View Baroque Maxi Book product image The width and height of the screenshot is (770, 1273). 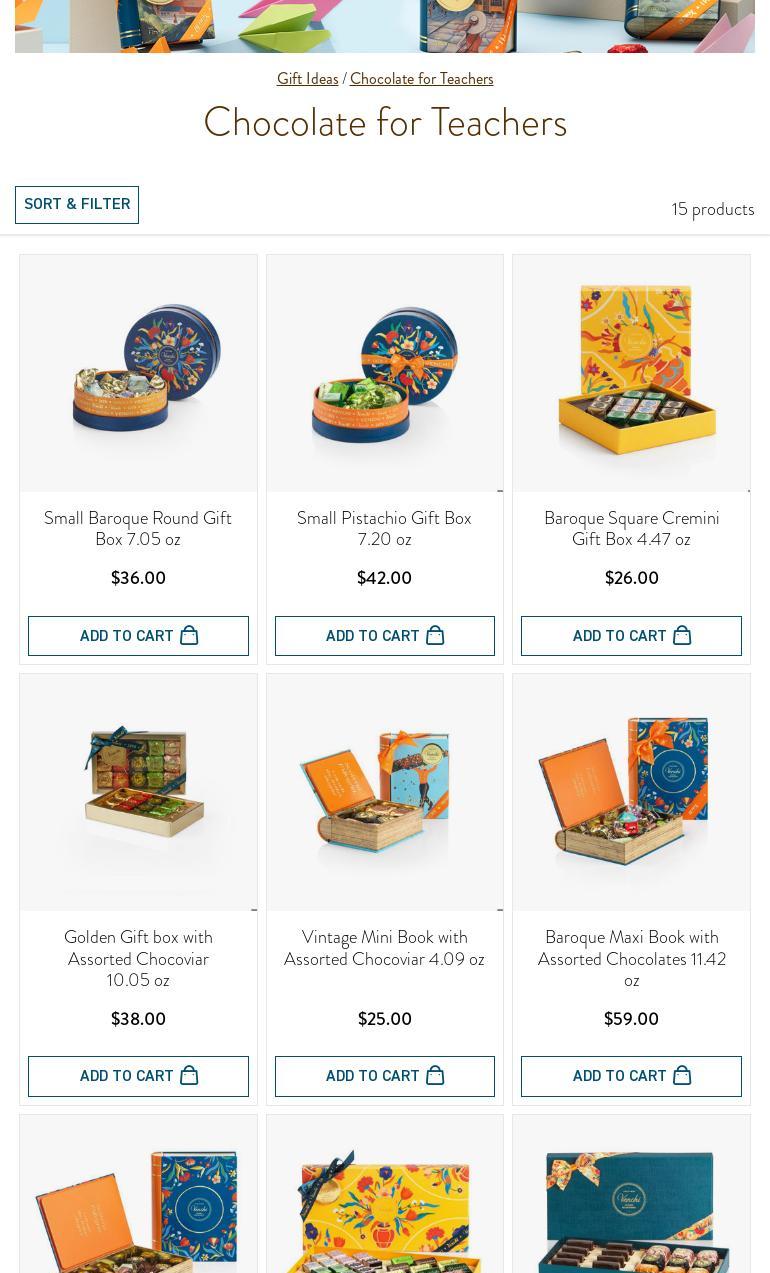click(x=631, y=792)
